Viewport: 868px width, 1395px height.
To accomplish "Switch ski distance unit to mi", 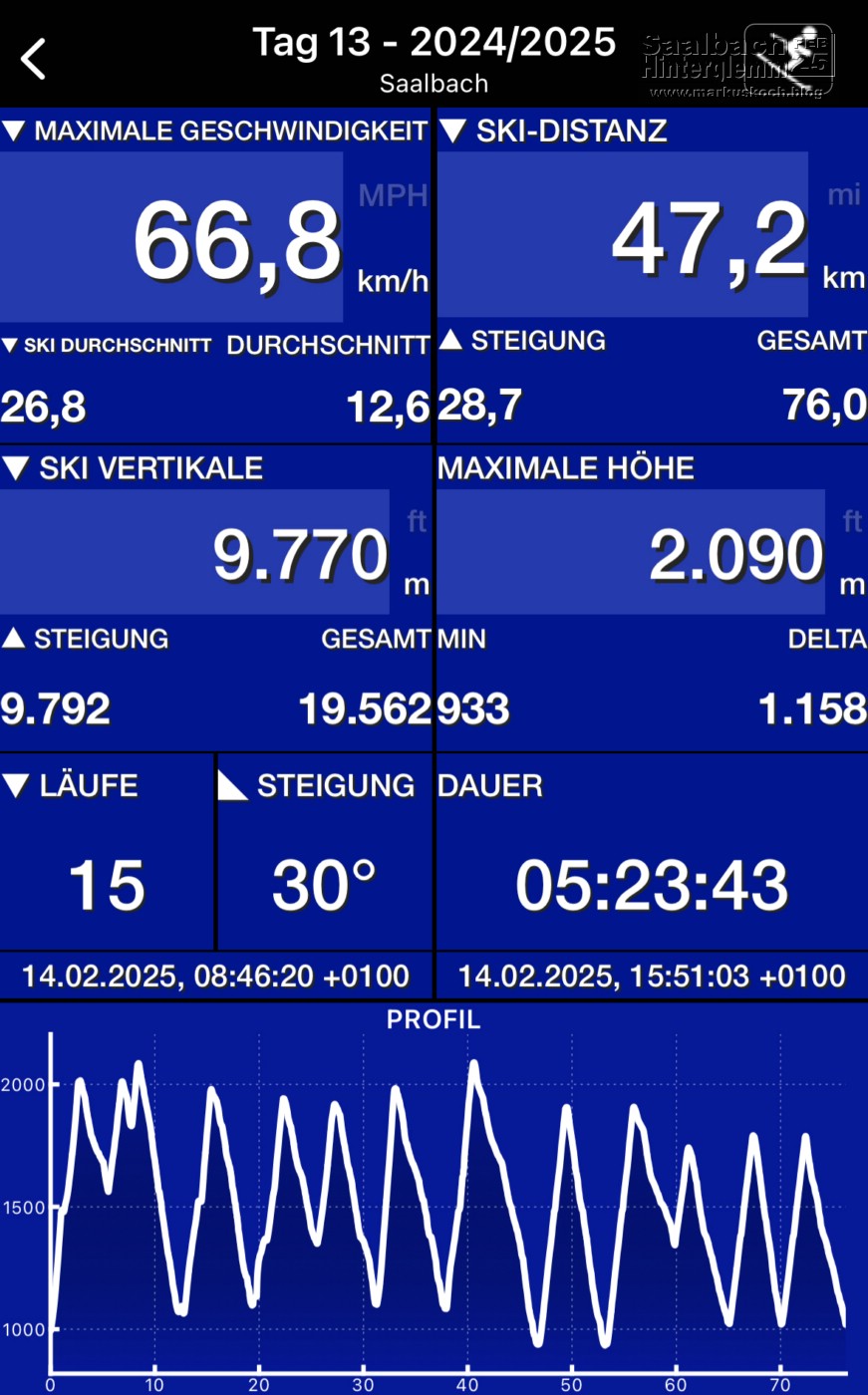I will point(843,195).
